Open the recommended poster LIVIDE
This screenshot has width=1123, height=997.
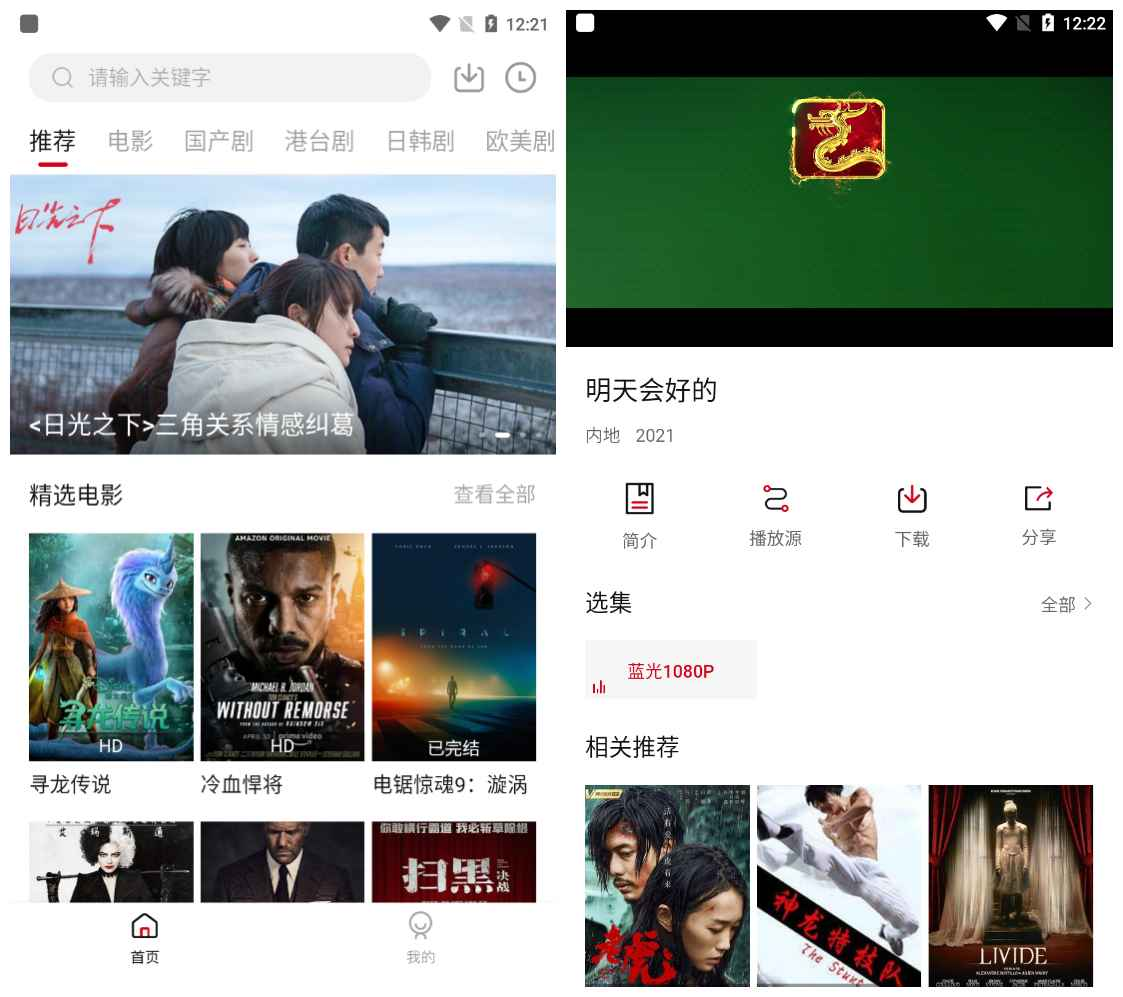pyautogui.click(x=1011, y=886)
